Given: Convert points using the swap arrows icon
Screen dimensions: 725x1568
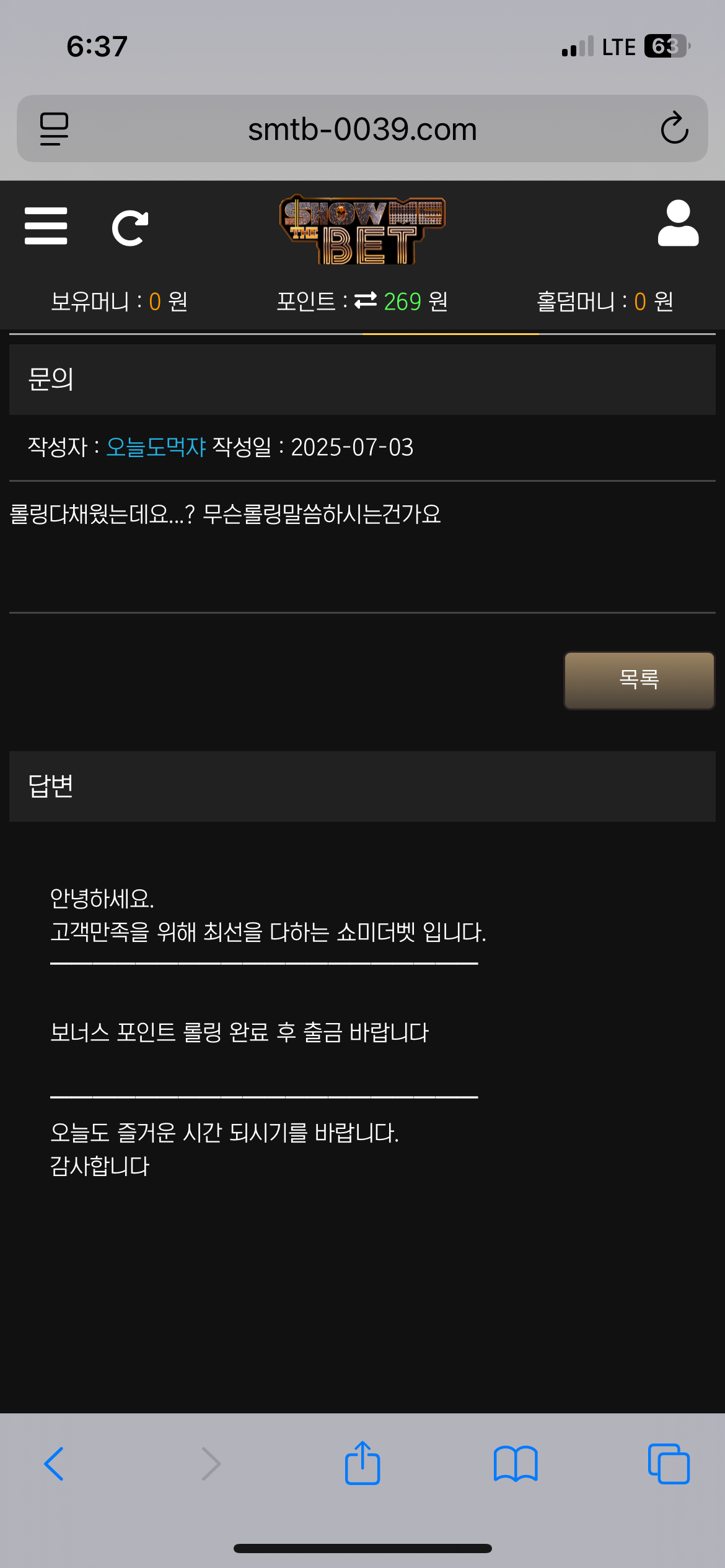Looking at the screenshot, I should 366,301.
